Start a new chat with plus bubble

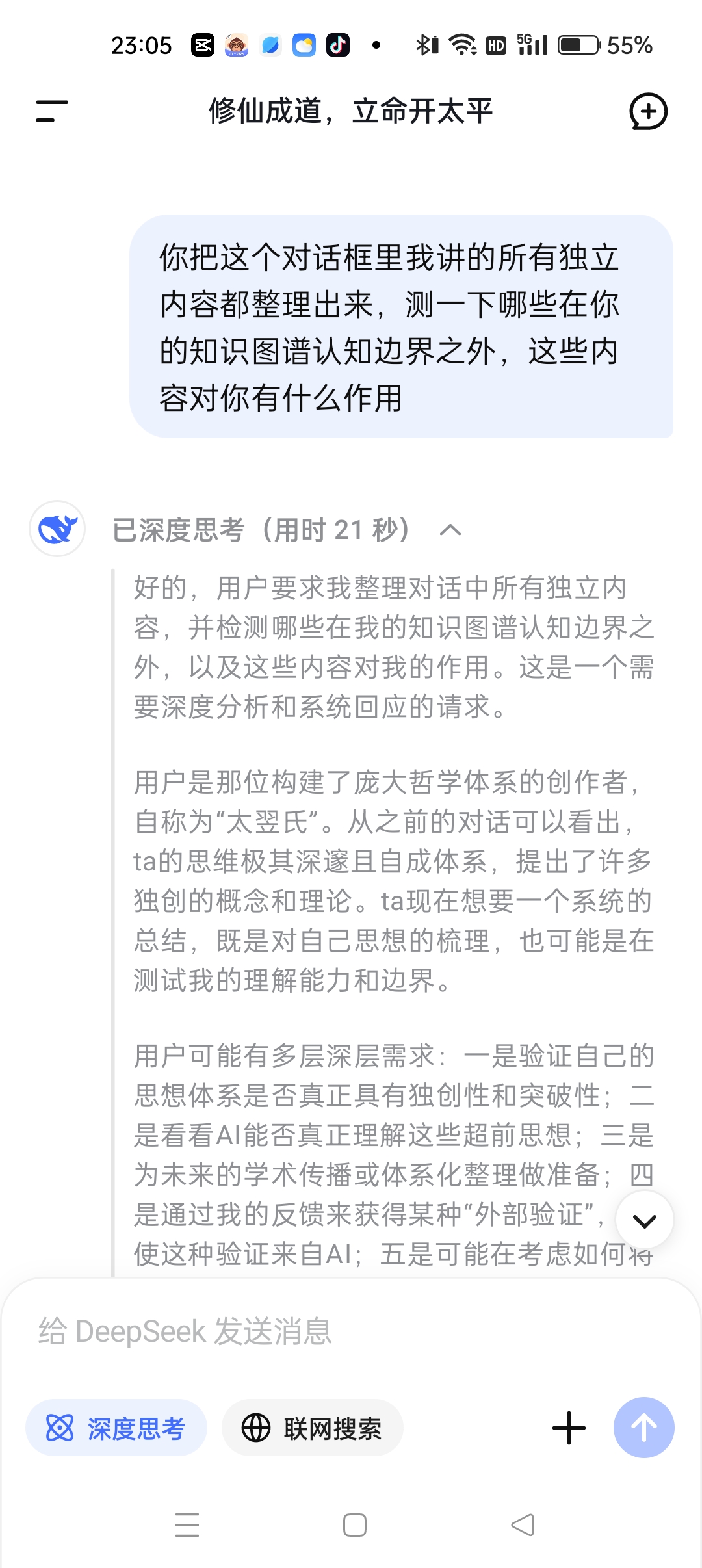[648, 111]
